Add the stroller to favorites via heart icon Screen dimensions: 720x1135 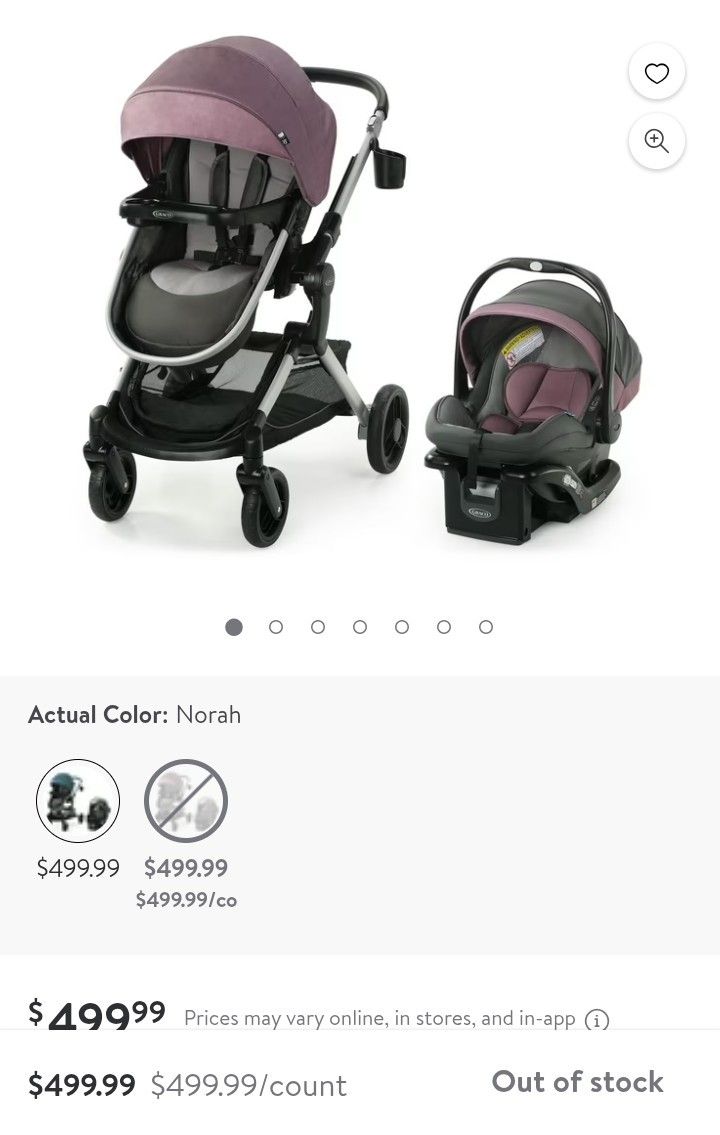[657, 71]
